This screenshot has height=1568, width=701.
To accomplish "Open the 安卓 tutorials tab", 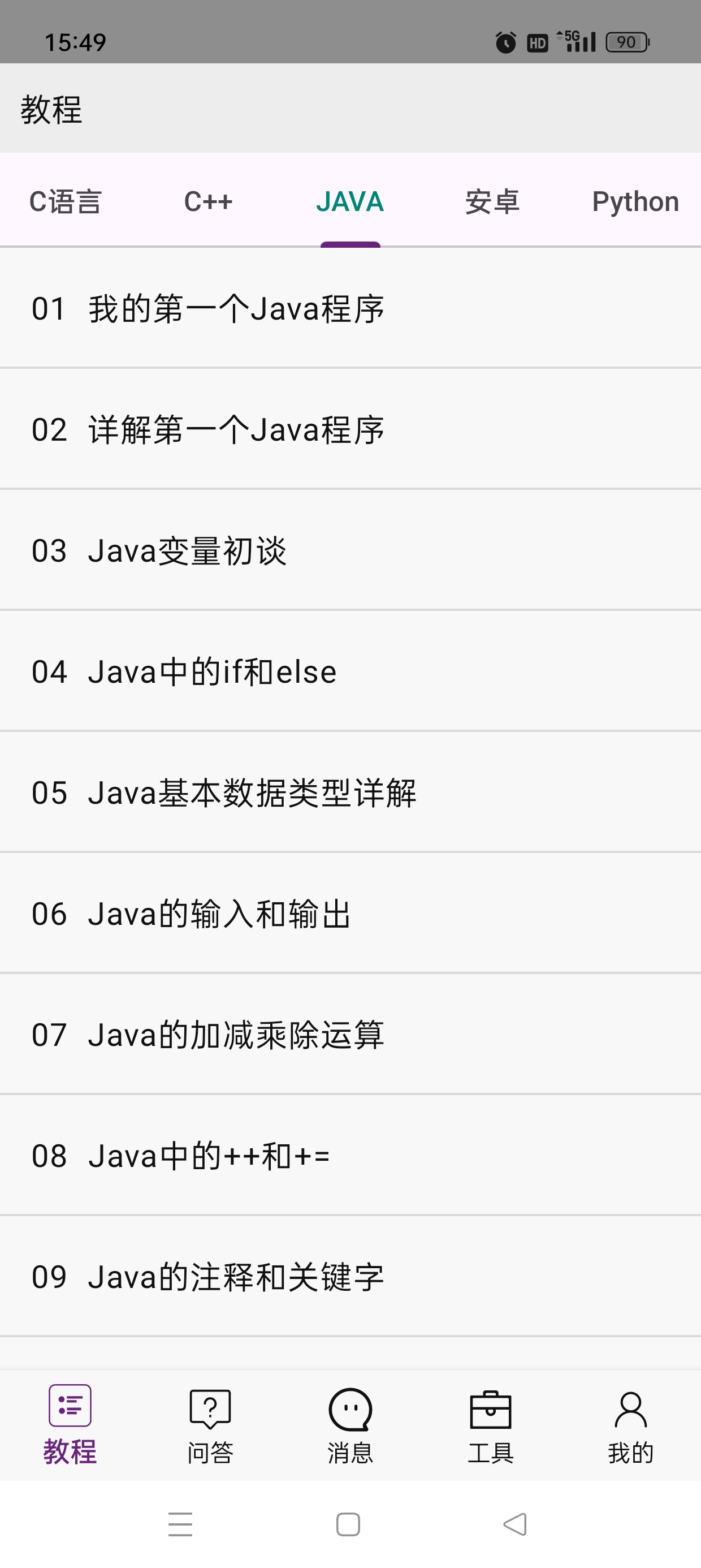I will click(492, 201).
